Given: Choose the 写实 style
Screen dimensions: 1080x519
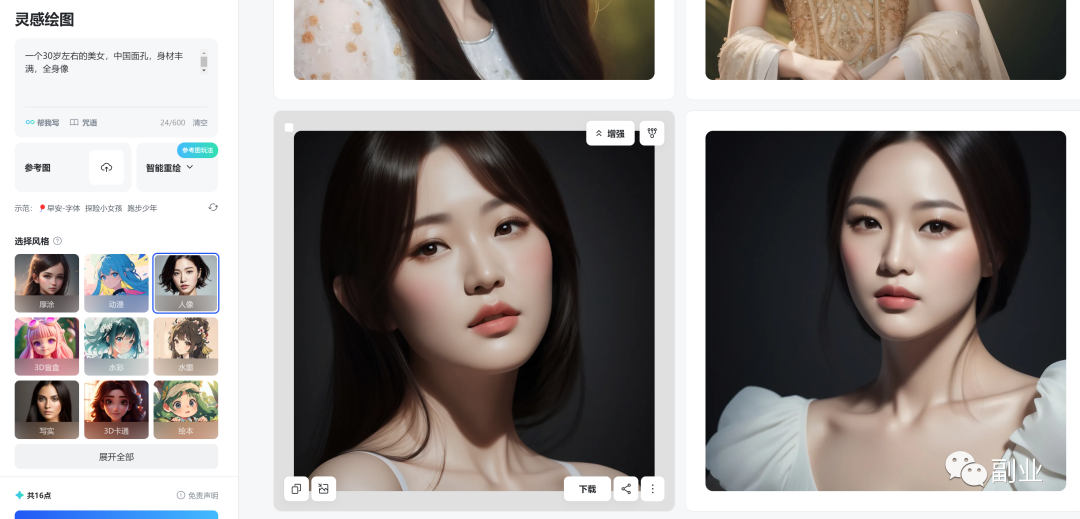Looking at the screenshot, I should pos(47,409).
